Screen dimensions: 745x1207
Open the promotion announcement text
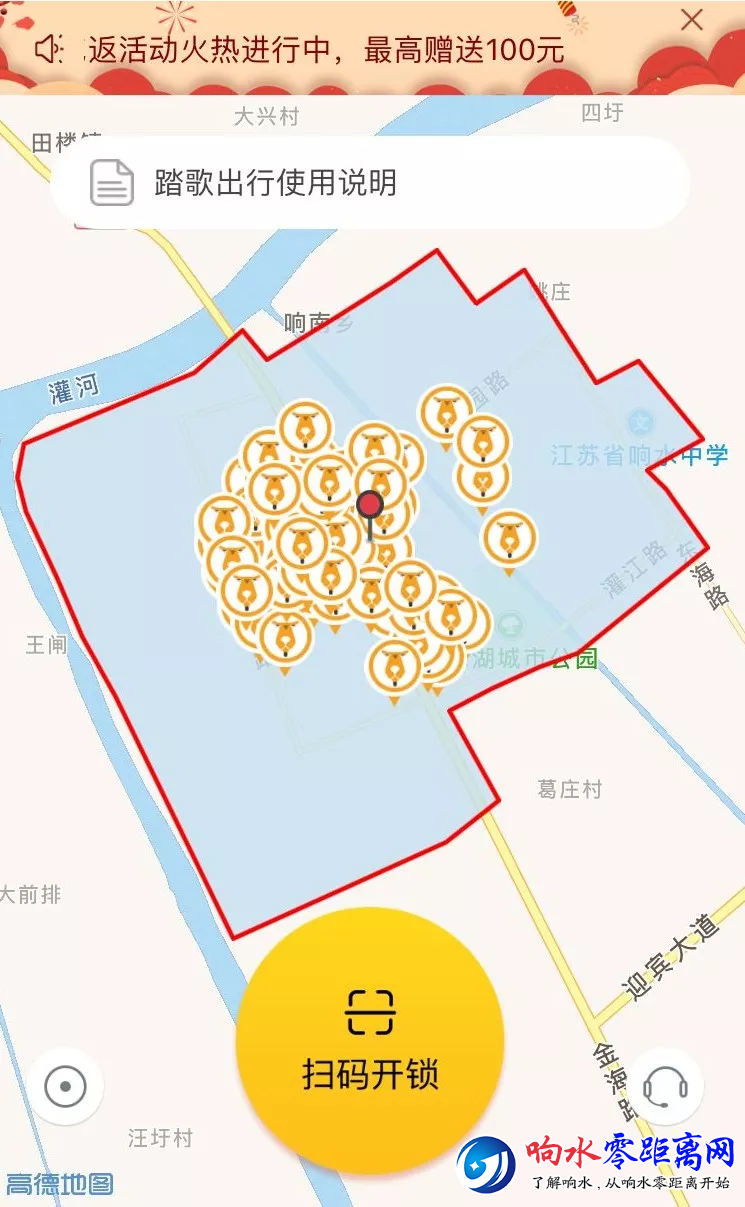(327, 49)
